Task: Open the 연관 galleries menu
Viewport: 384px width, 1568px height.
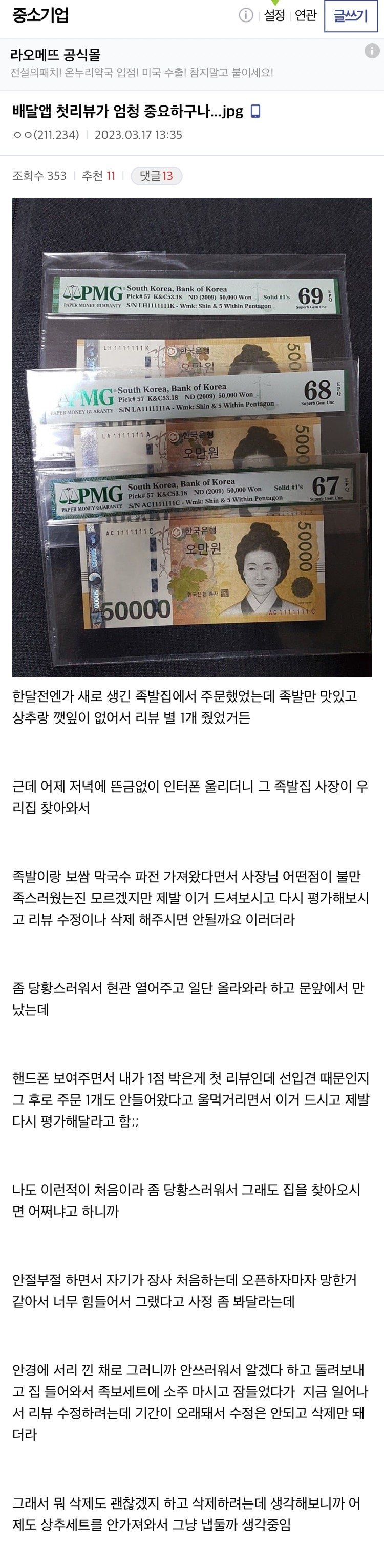Action: [306, 16]
